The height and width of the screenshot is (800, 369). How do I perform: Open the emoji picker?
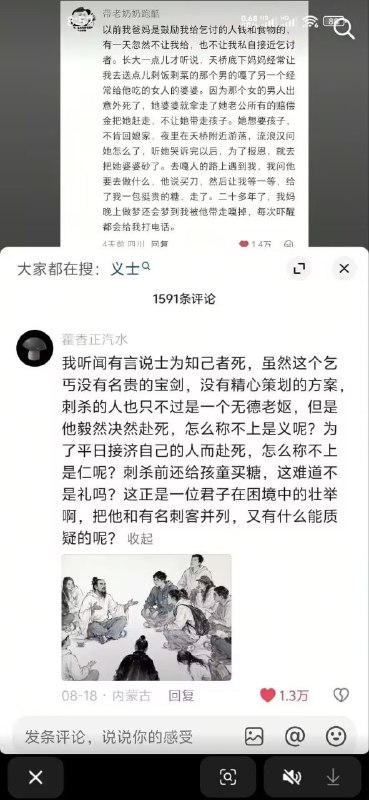pyautogui.click(x=336, y=736)
